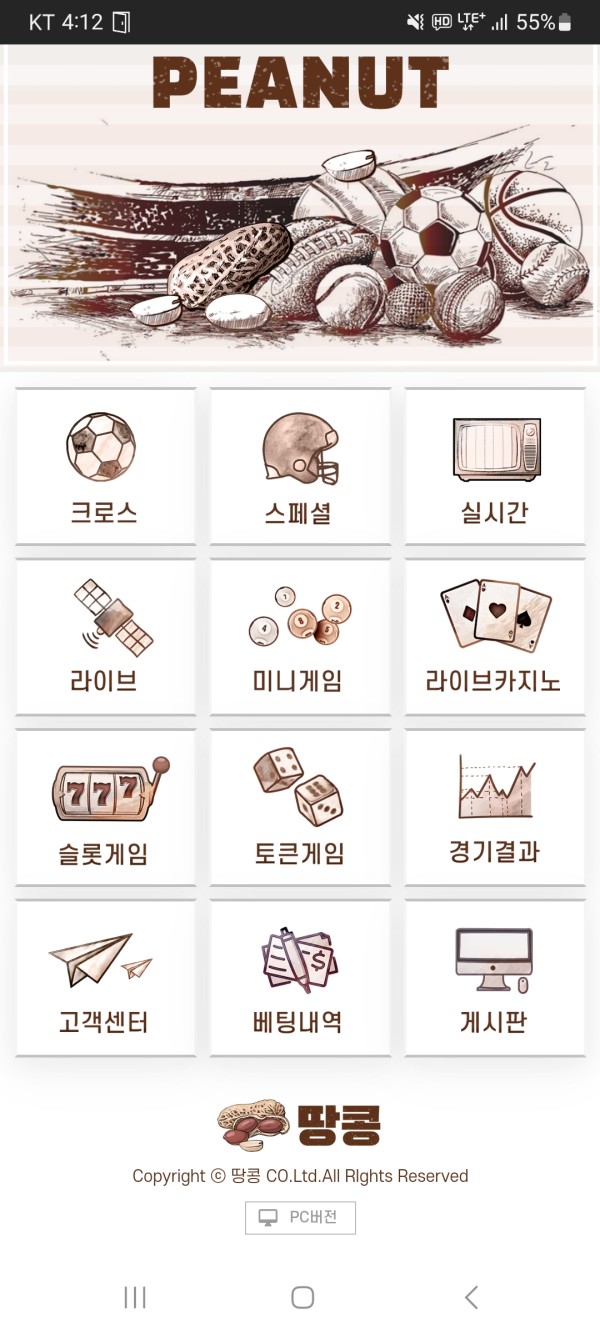Select 토큰게임 tile
Screen dimensions: 600x1333
tap(300, 808)
